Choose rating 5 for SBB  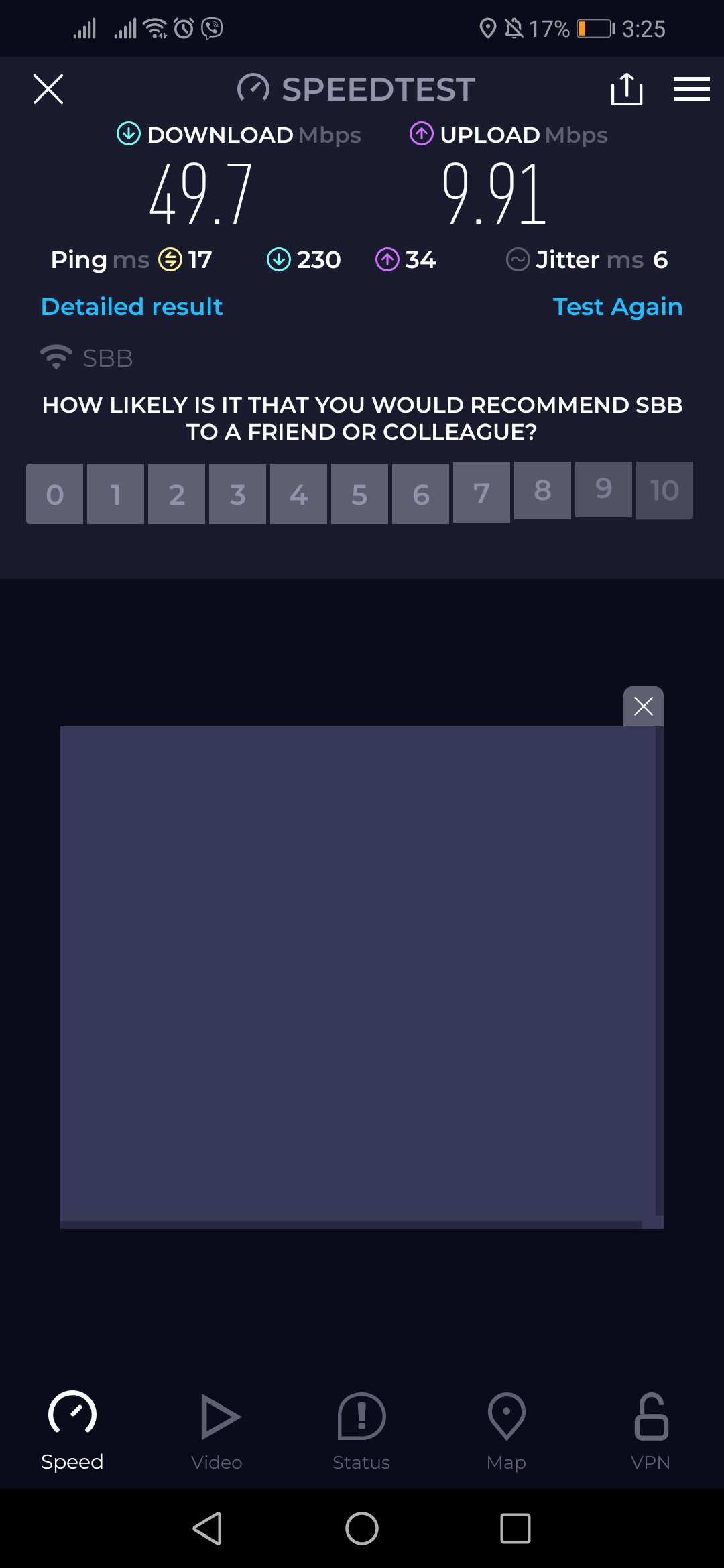[359, 495]
